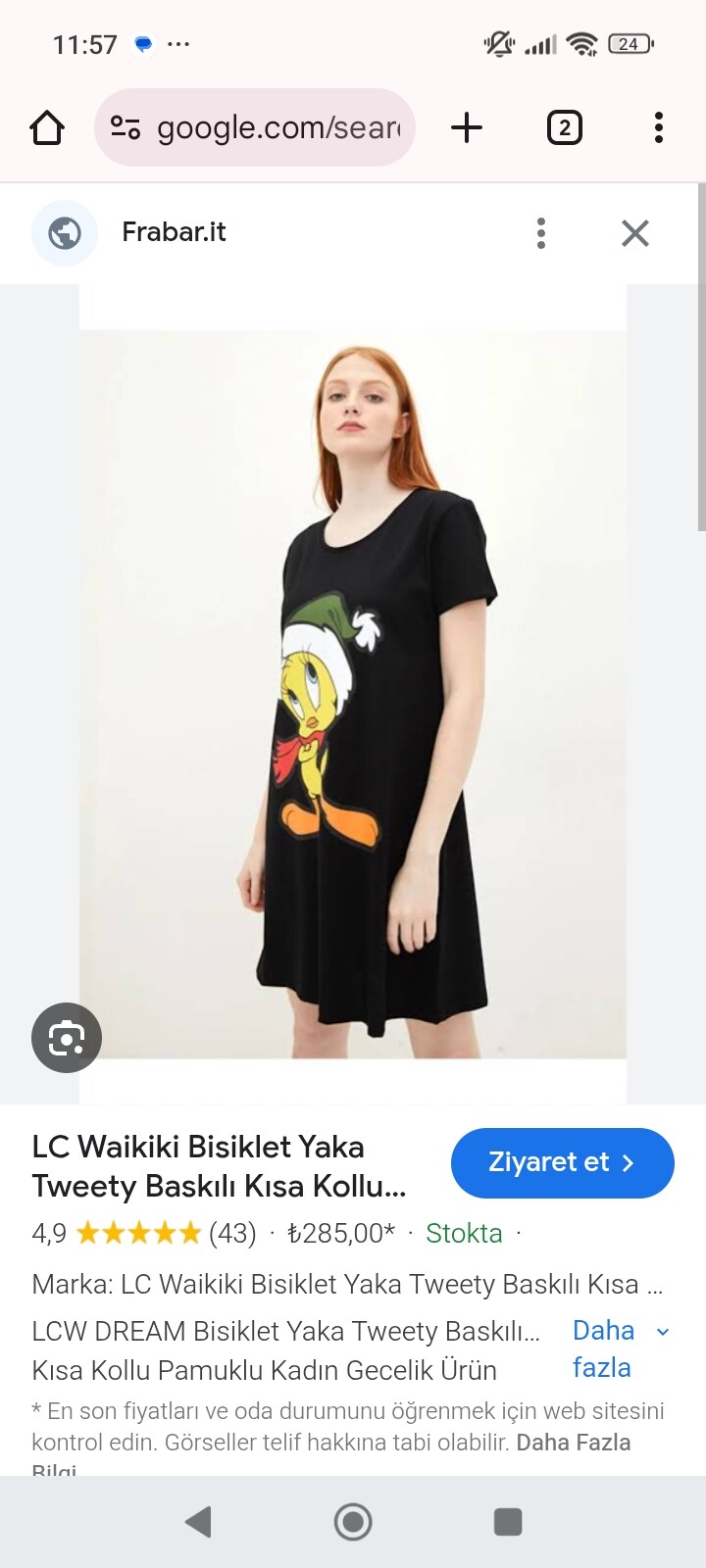This screenshot has width=706, height=1568.
Task: Tap the Ziyaret et button
Action: (562, 1163)
